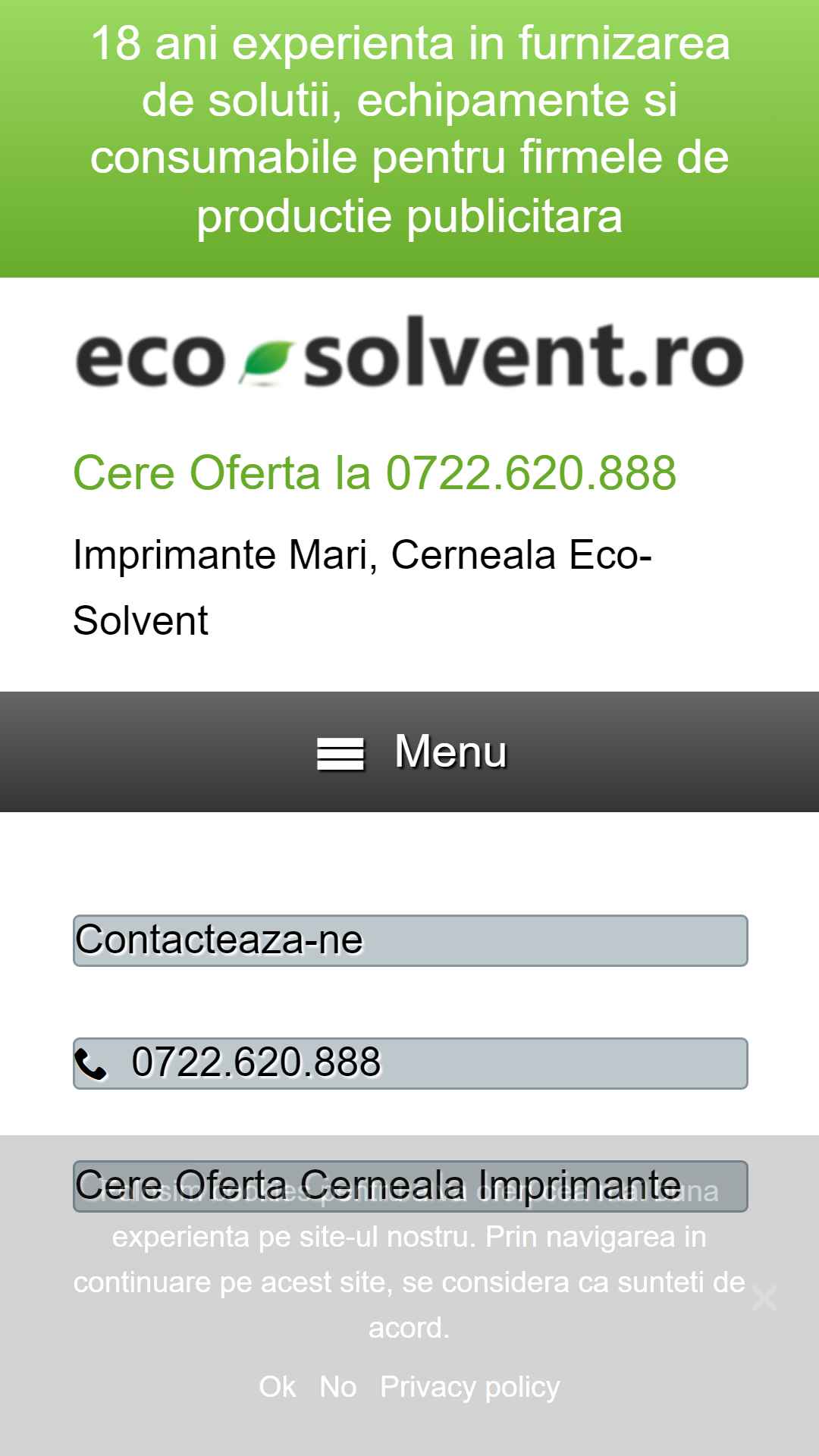Image resolution: width=819 pixels, height=1456 pixels.
Task: Select Cere Oferta Cerneala Imprimante button
Action: click(410, 1186)
